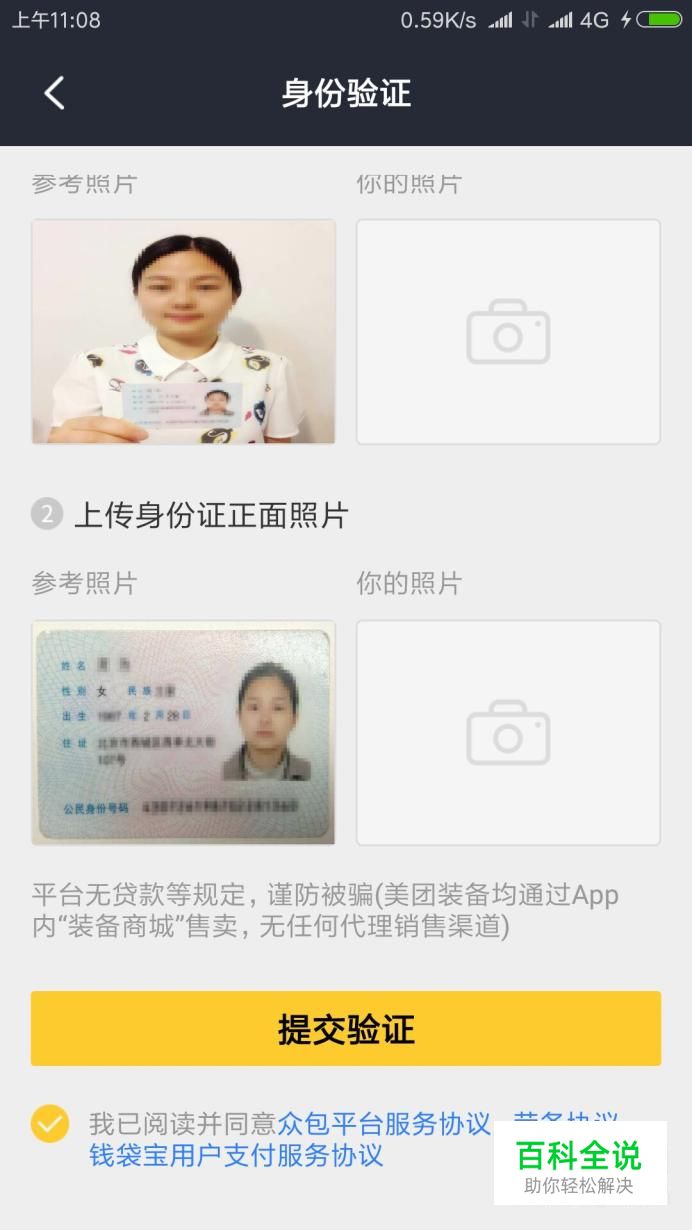Toggle the agreement checkbox
This screenshot has width=692, height=1230.
tap(50, 1124)
